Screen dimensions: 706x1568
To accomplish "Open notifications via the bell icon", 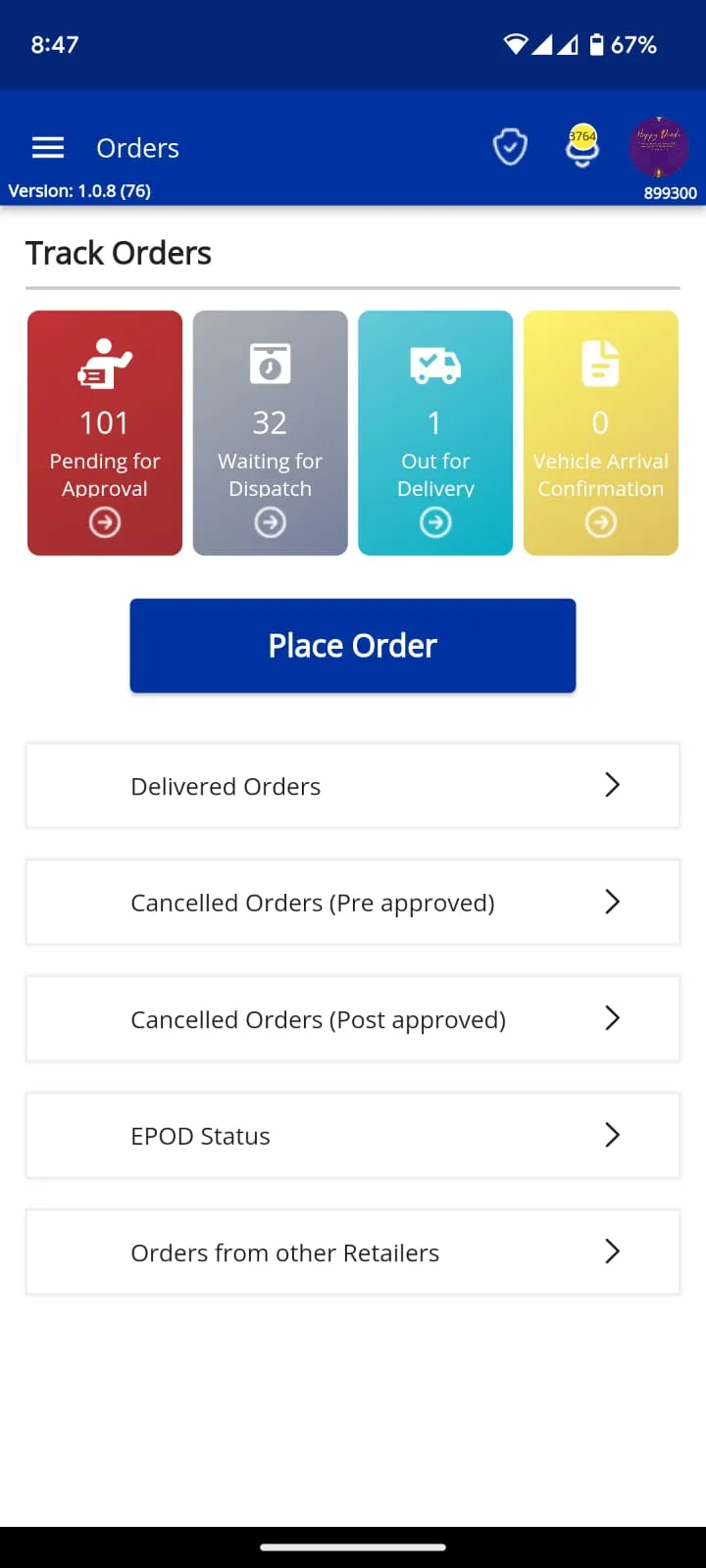I will pyautogui.click(x=581, y=149).
